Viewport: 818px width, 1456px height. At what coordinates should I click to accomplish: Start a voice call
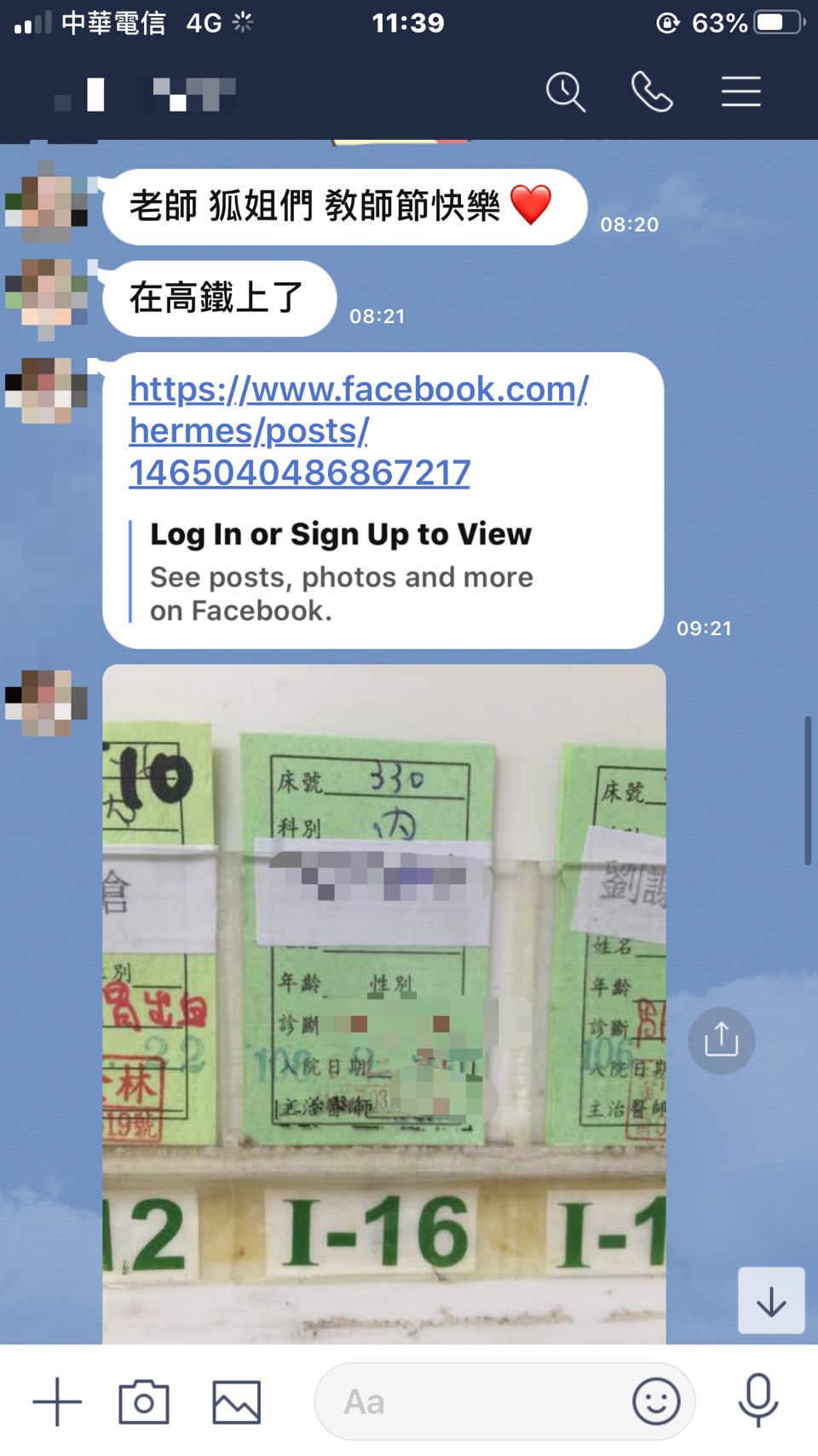point(652,92)
